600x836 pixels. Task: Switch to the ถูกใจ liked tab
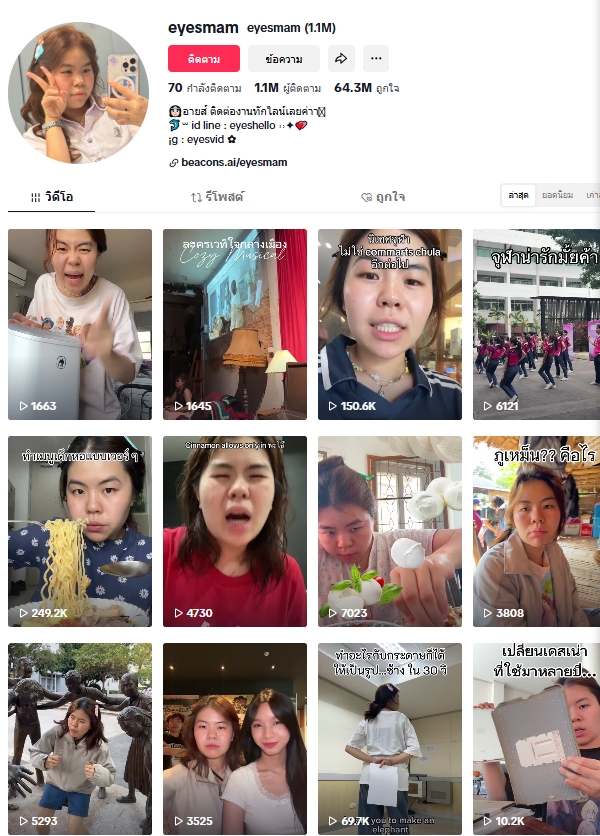click(x=384, y=197)
